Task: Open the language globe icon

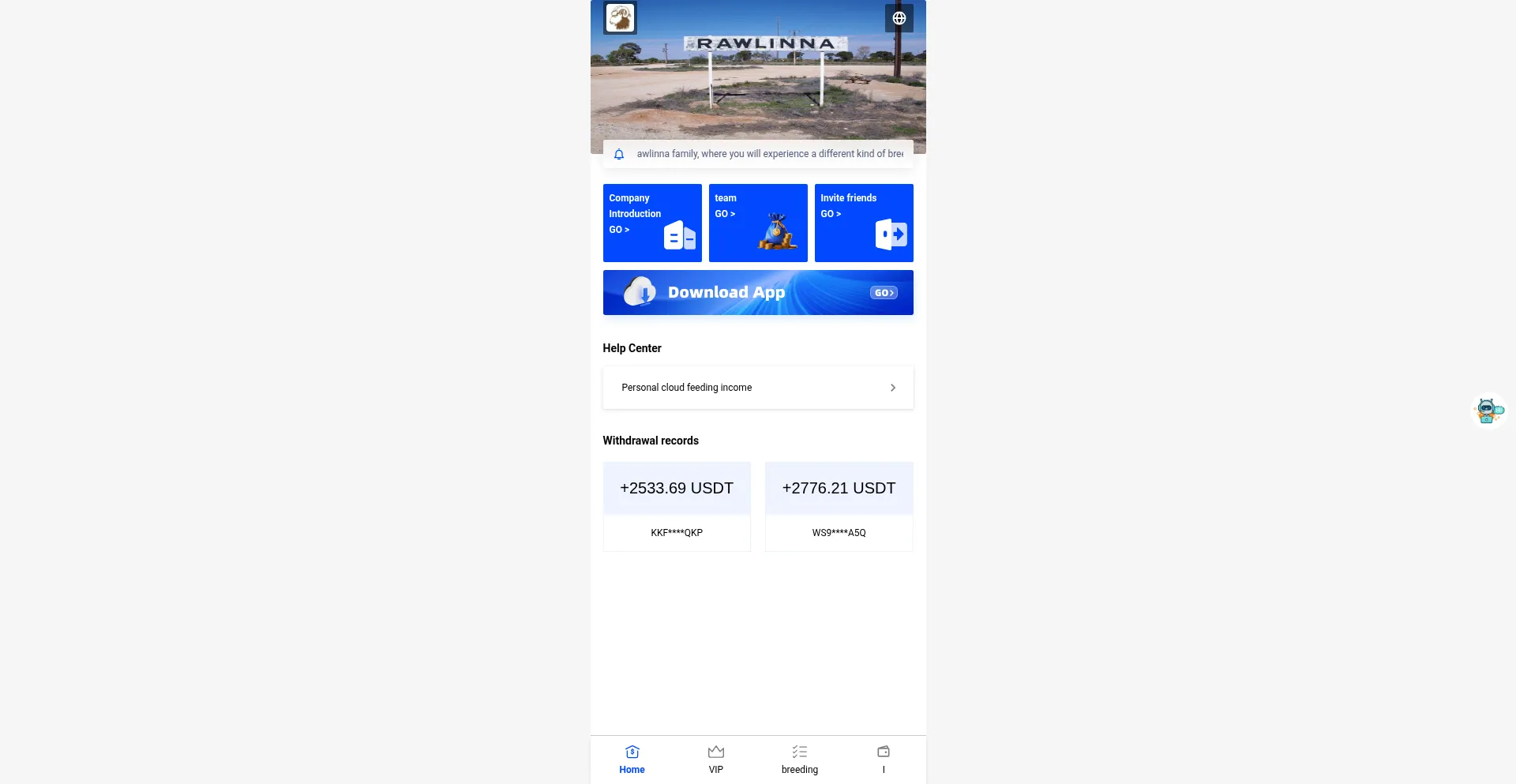Action: pyautogui.click(x=899, y=18)
